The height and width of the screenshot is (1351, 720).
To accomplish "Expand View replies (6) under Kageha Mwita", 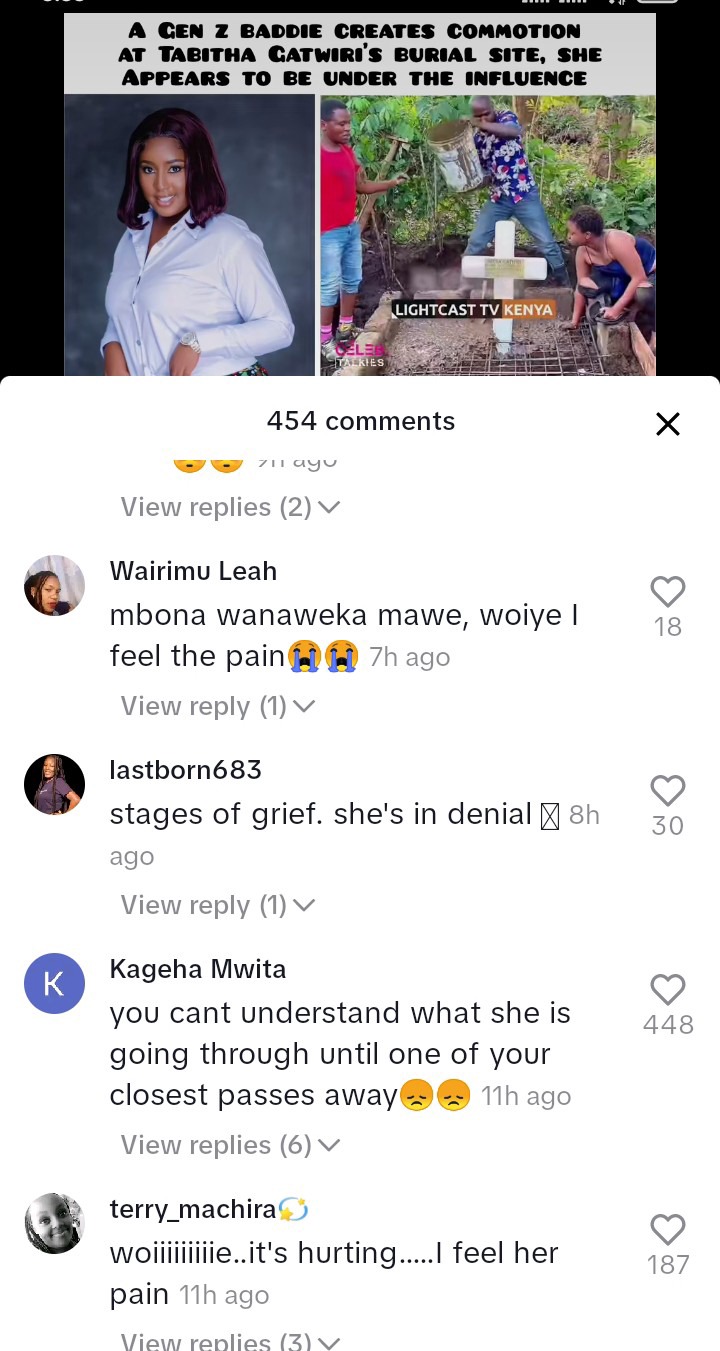I will (x=230, y=1145).
